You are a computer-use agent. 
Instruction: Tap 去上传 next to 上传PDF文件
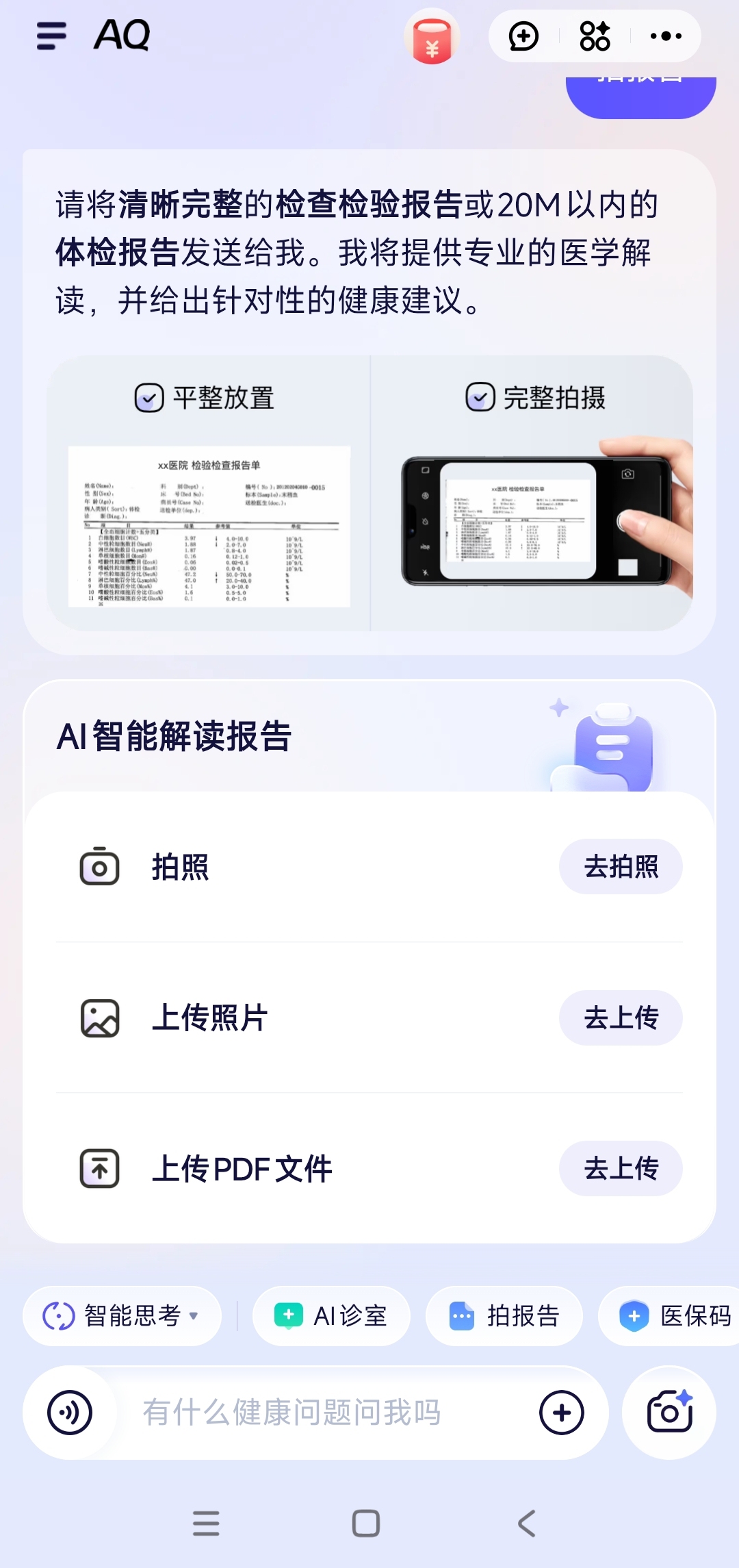click(621, 1168)
